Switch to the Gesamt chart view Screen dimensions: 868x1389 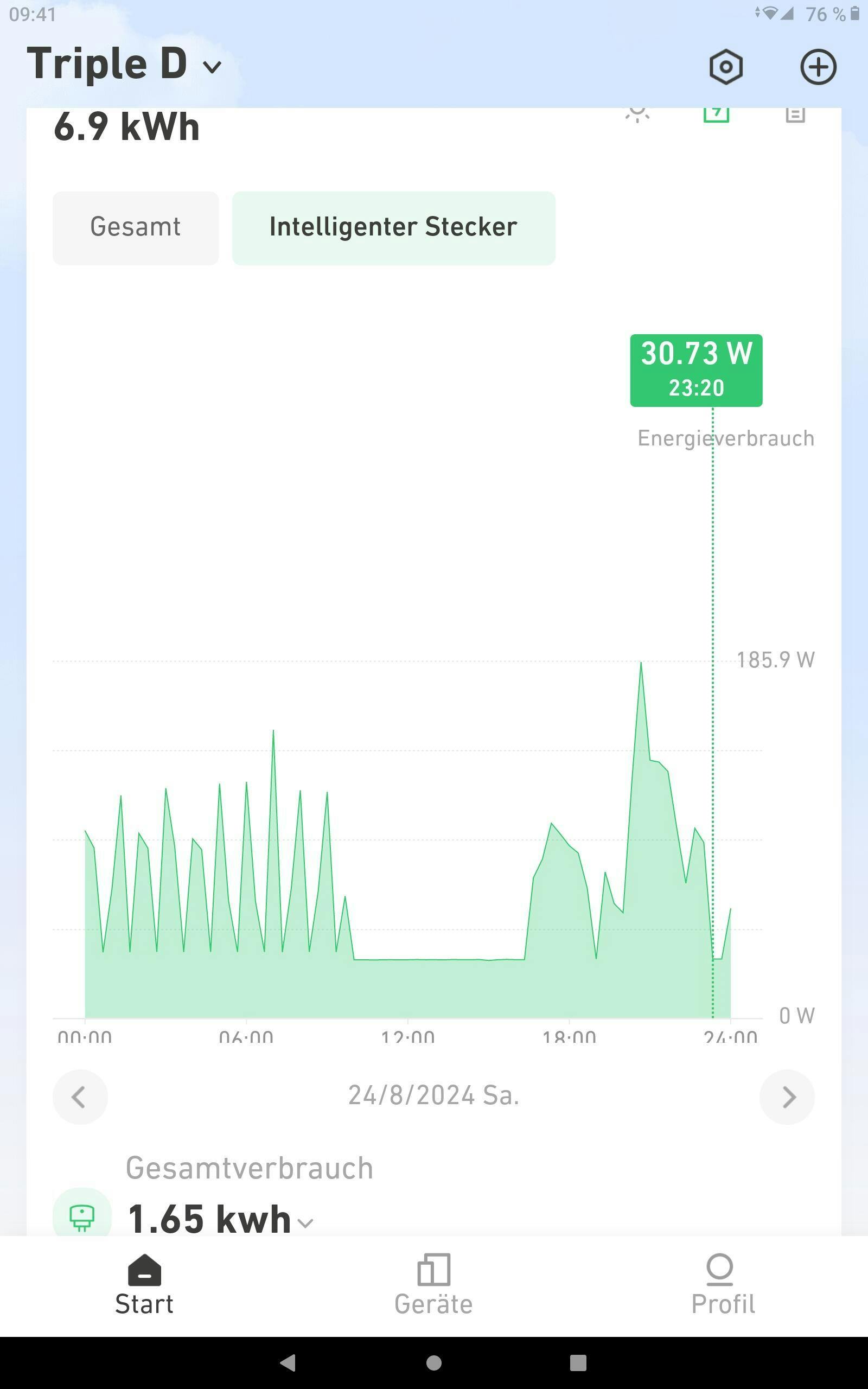[x=136, y=228]
